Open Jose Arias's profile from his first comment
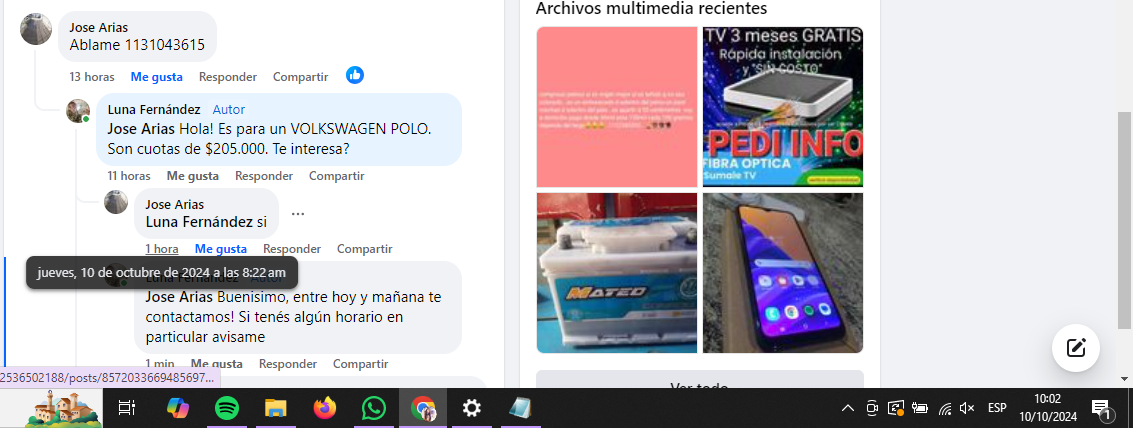The height and width of the screenshot is (428, 1133). [x=99, y=27]
